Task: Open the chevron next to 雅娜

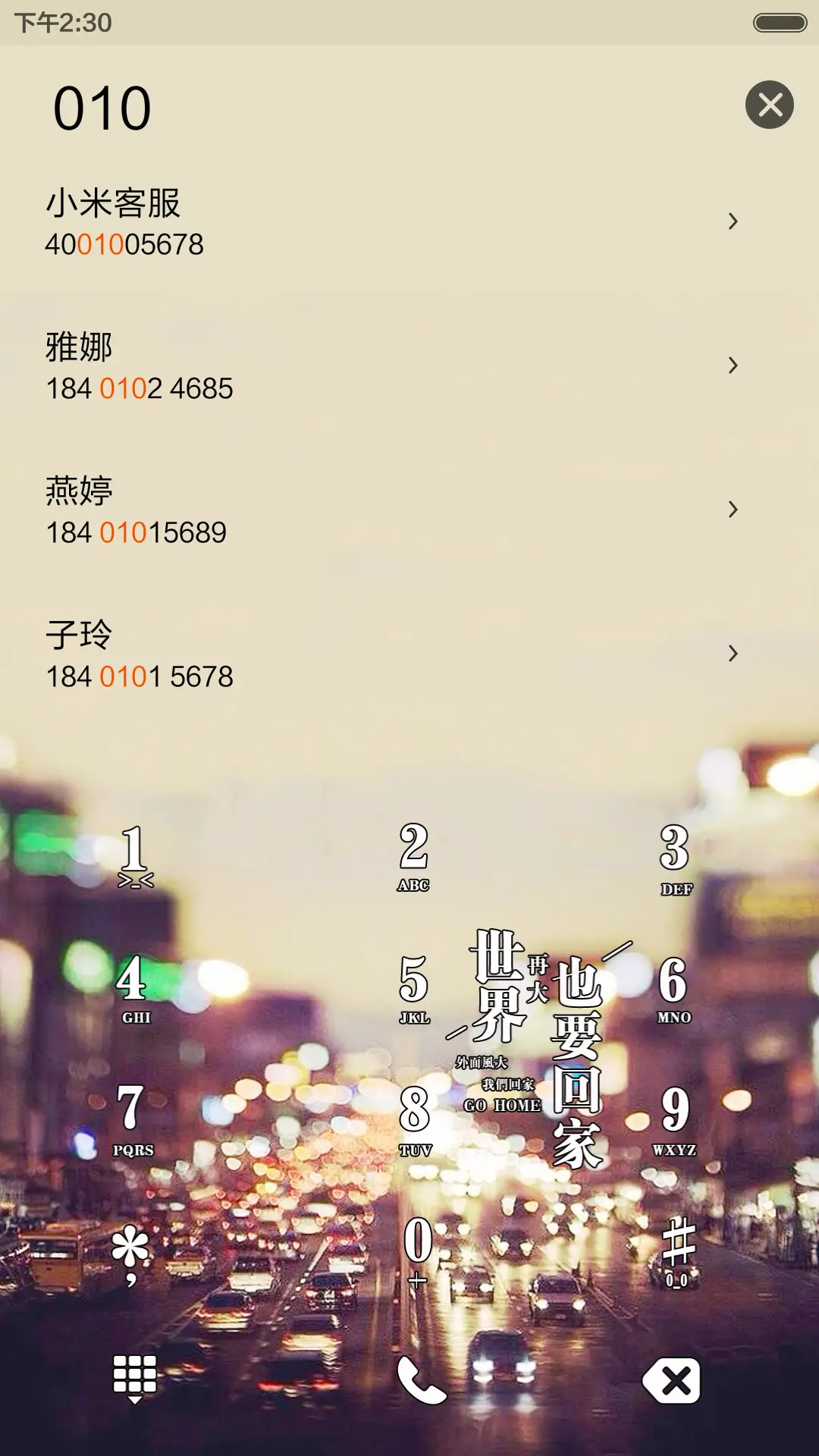Action: [x=732, y=366]
